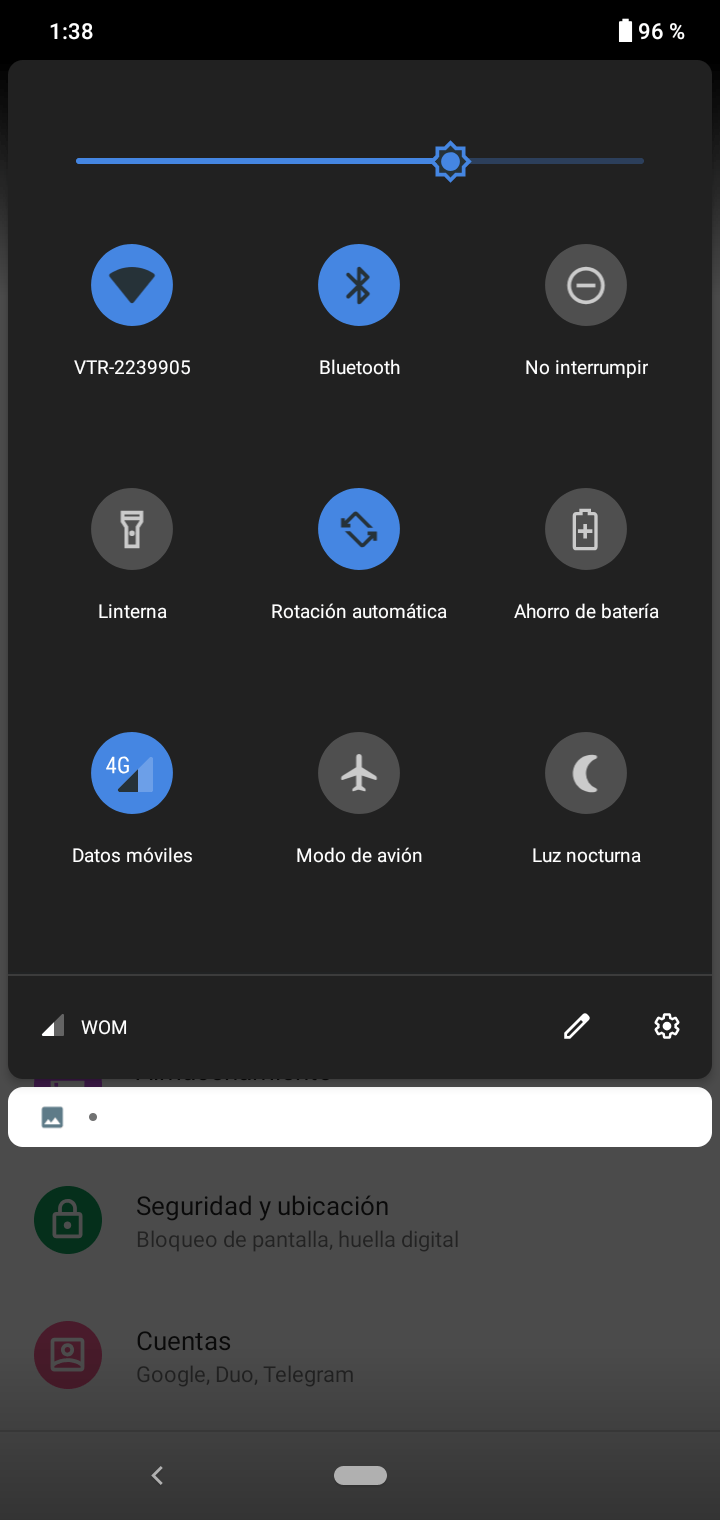This screenshot has height=1520, width=720.
Task: Disable Bluetooth tile
Action: click(359, 286)
